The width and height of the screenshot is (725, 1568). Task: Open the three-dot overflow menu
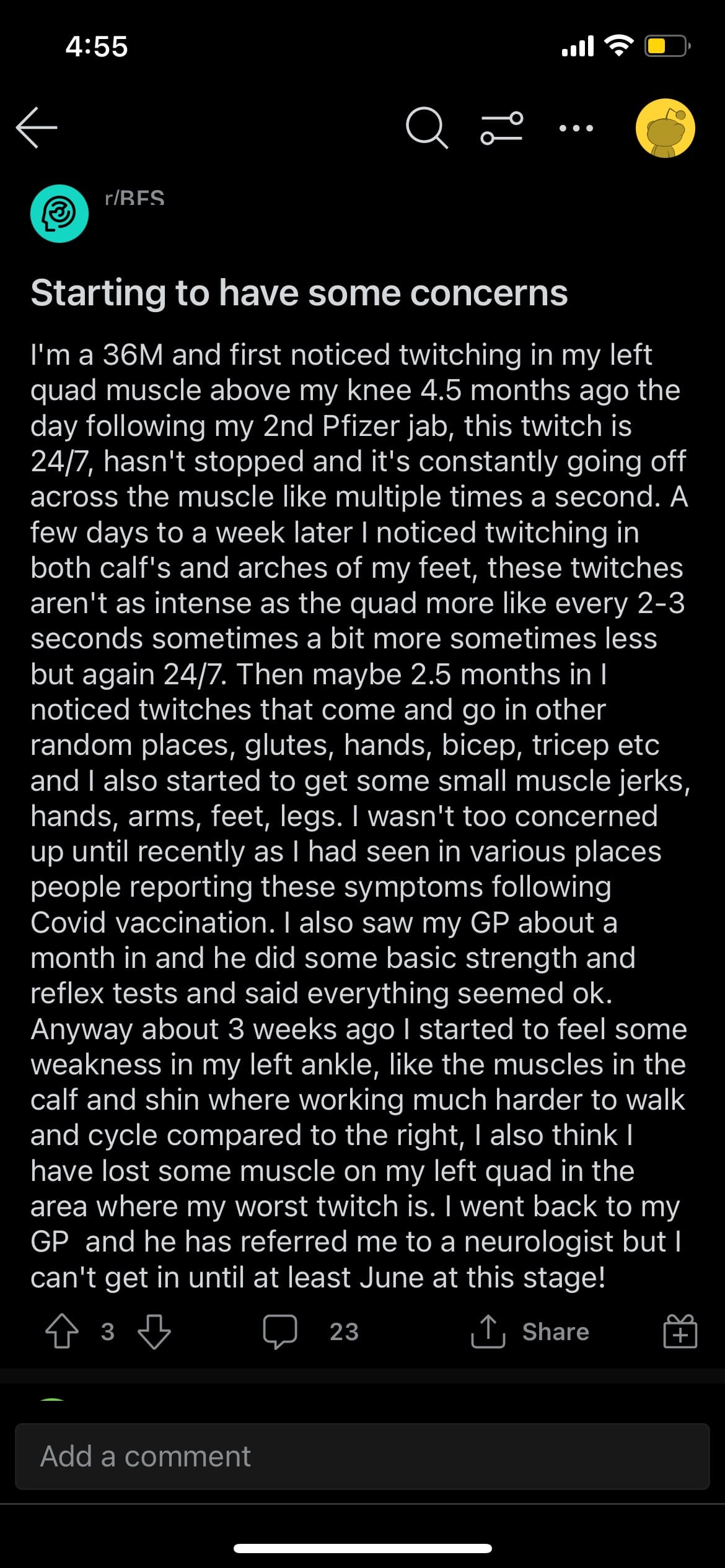[x=576, y=128]
